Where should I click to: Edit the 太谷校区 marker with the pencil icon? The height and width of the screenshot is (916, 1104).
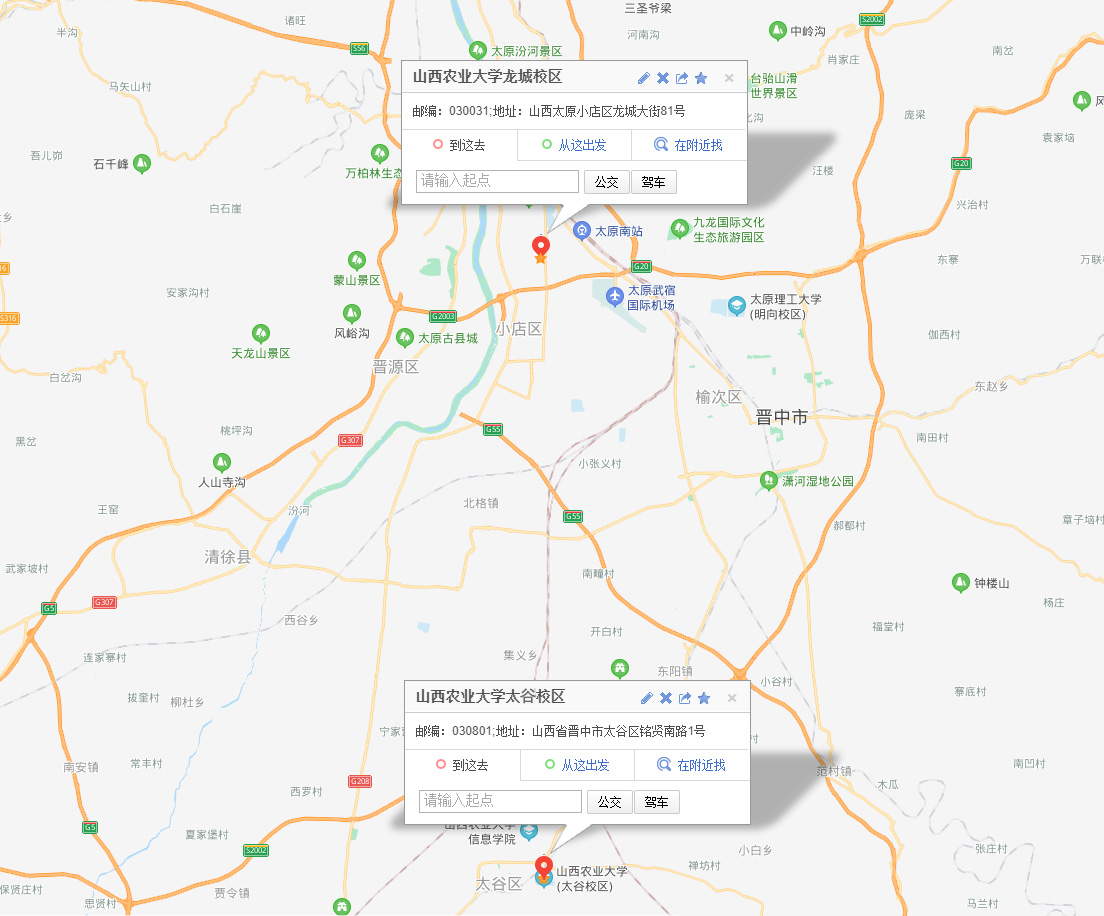pyautogui.click(x=647, y=698)
